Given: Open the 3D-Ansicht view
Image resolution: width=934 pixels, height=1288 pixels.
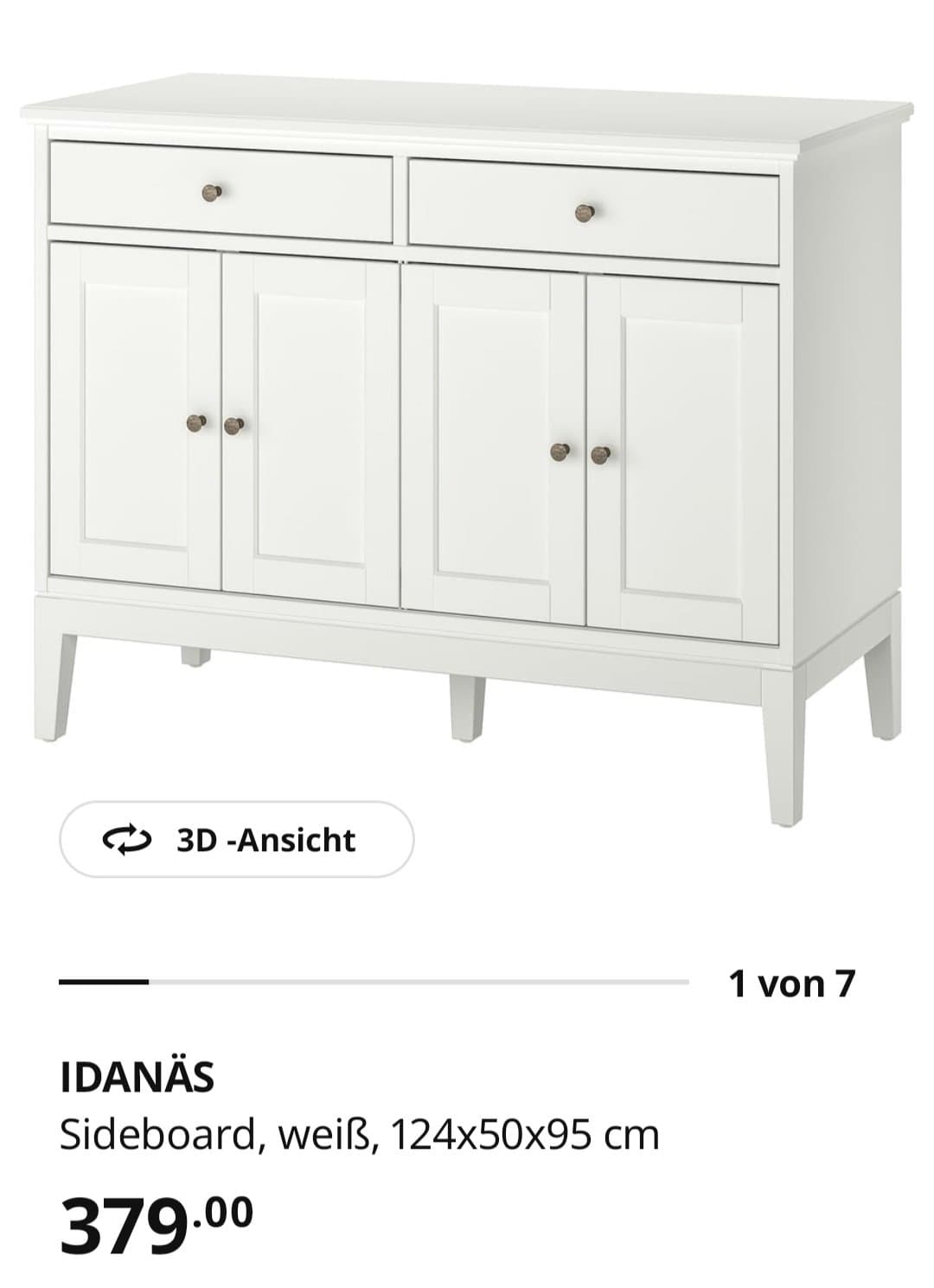Looking at the screenshot, I should coord(236,840).
